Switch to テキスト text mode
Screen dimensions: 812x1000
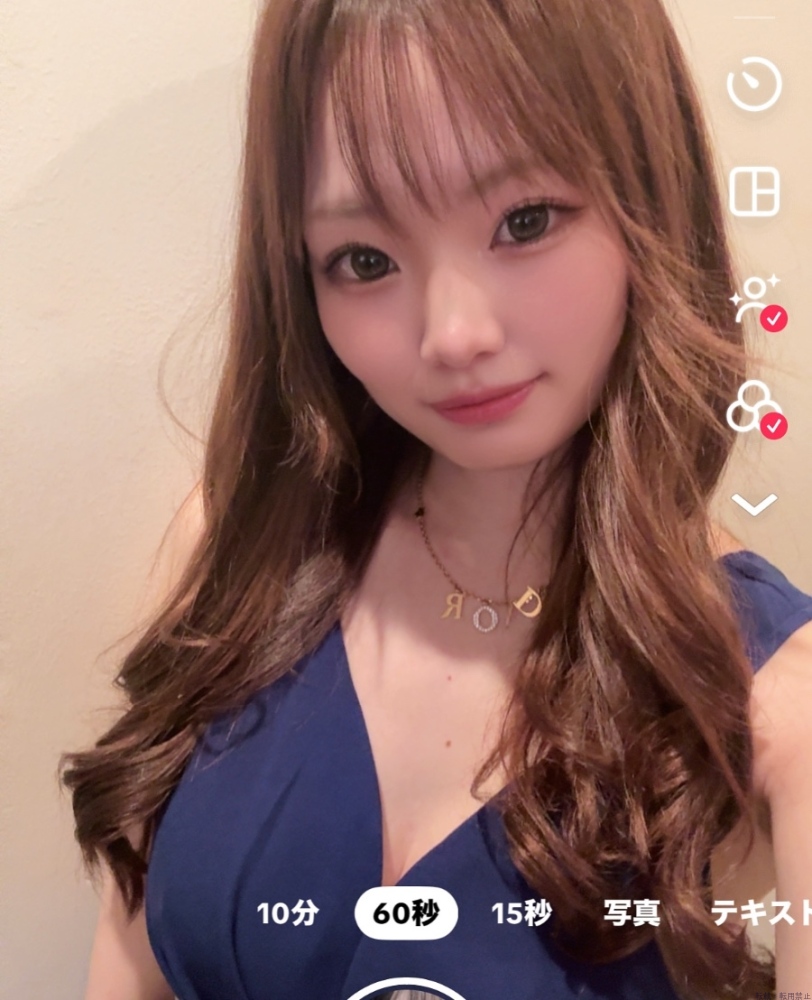pos(763,912)
